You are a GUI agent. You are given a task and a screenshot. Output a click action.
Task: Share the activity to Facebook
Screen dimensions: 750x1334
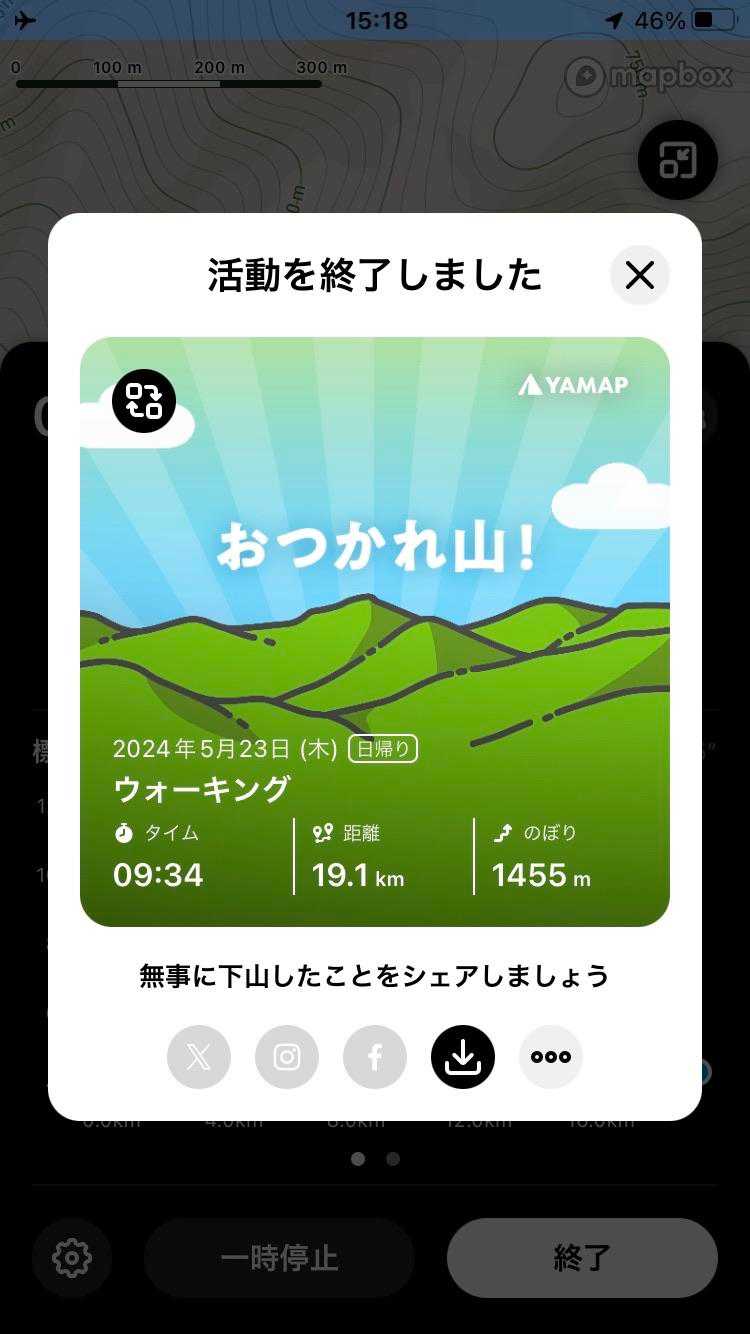click(x=375, y=1057)
